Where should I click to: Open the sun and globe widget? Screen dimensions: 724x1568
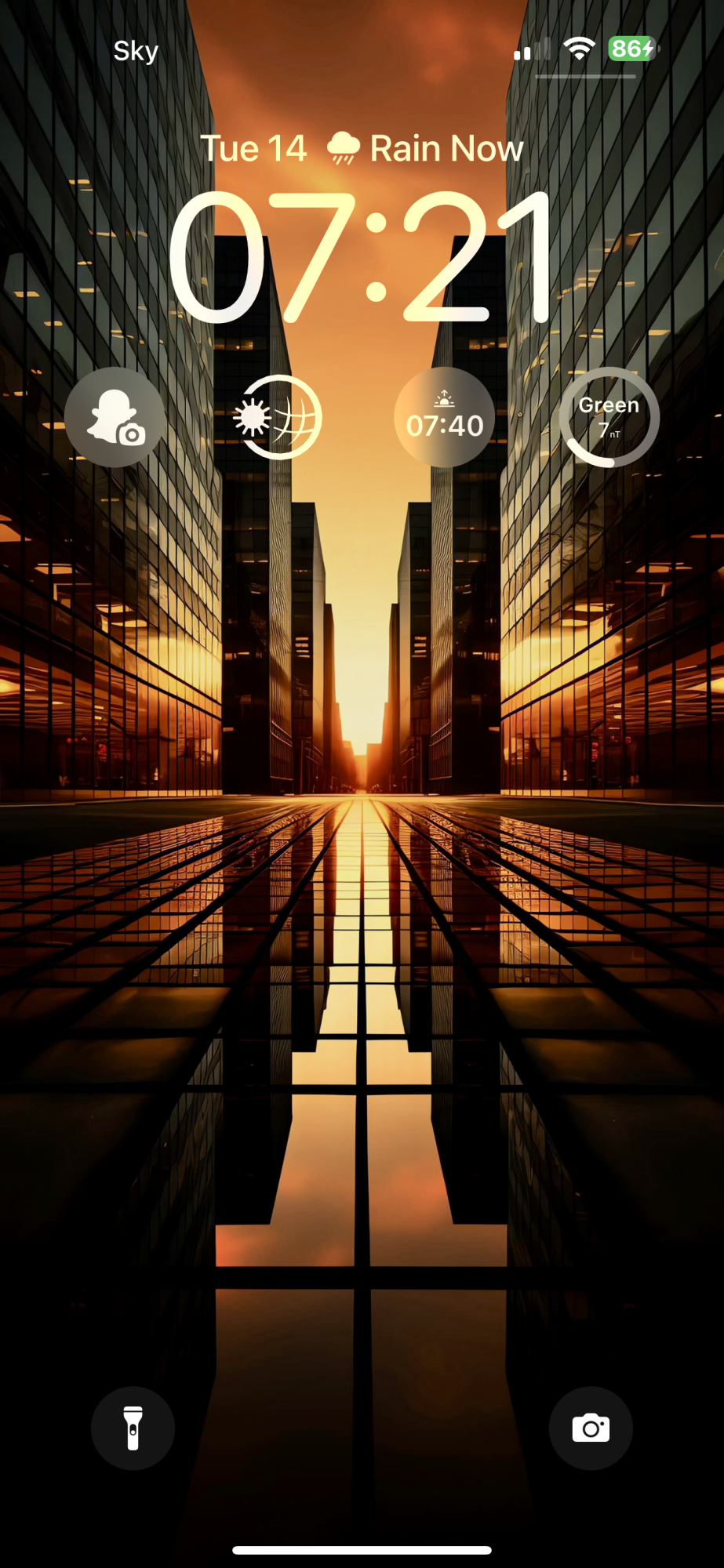[x=279, y=417]
